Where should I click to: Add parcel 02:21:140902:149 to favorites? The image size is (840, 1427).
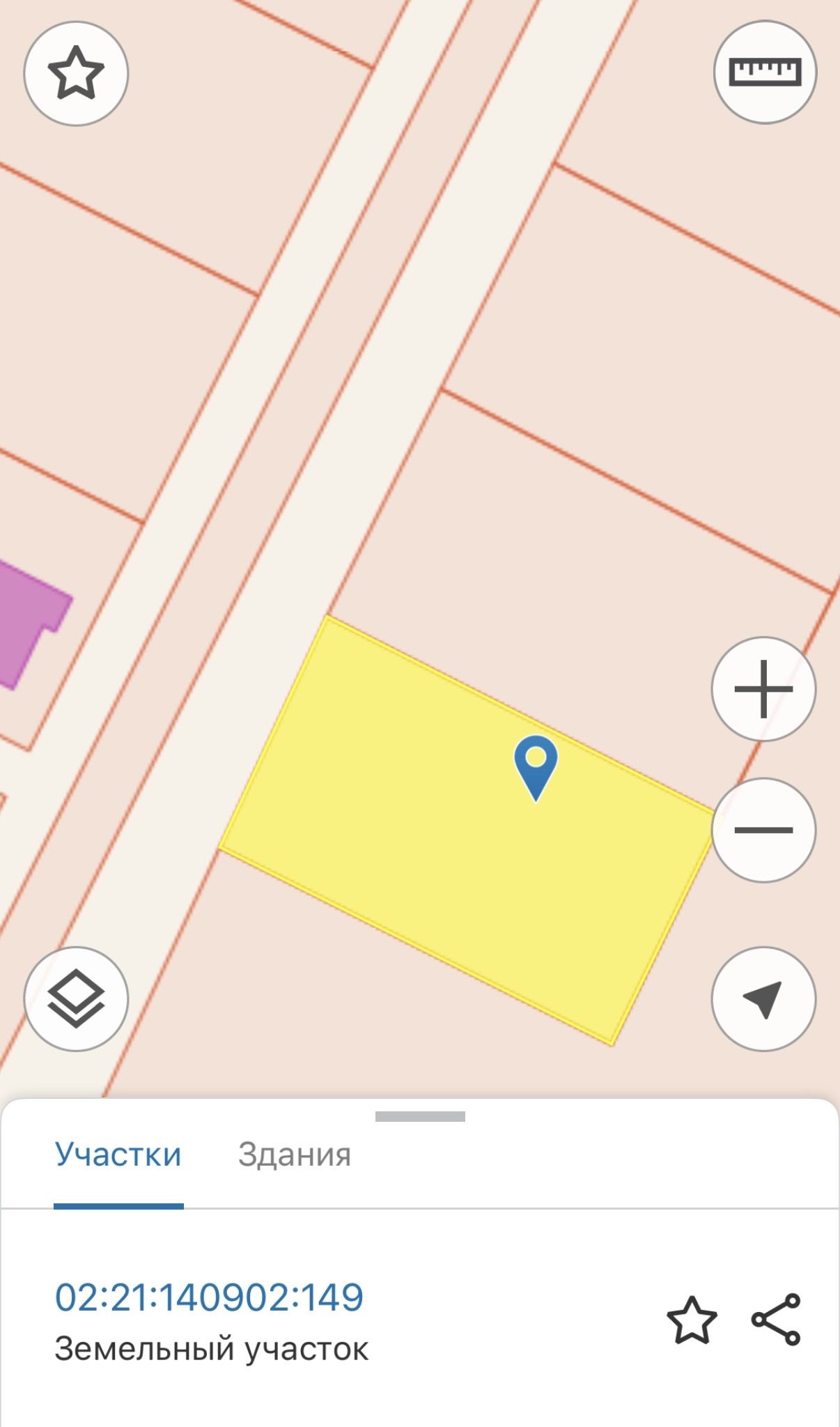(692, 1319)
